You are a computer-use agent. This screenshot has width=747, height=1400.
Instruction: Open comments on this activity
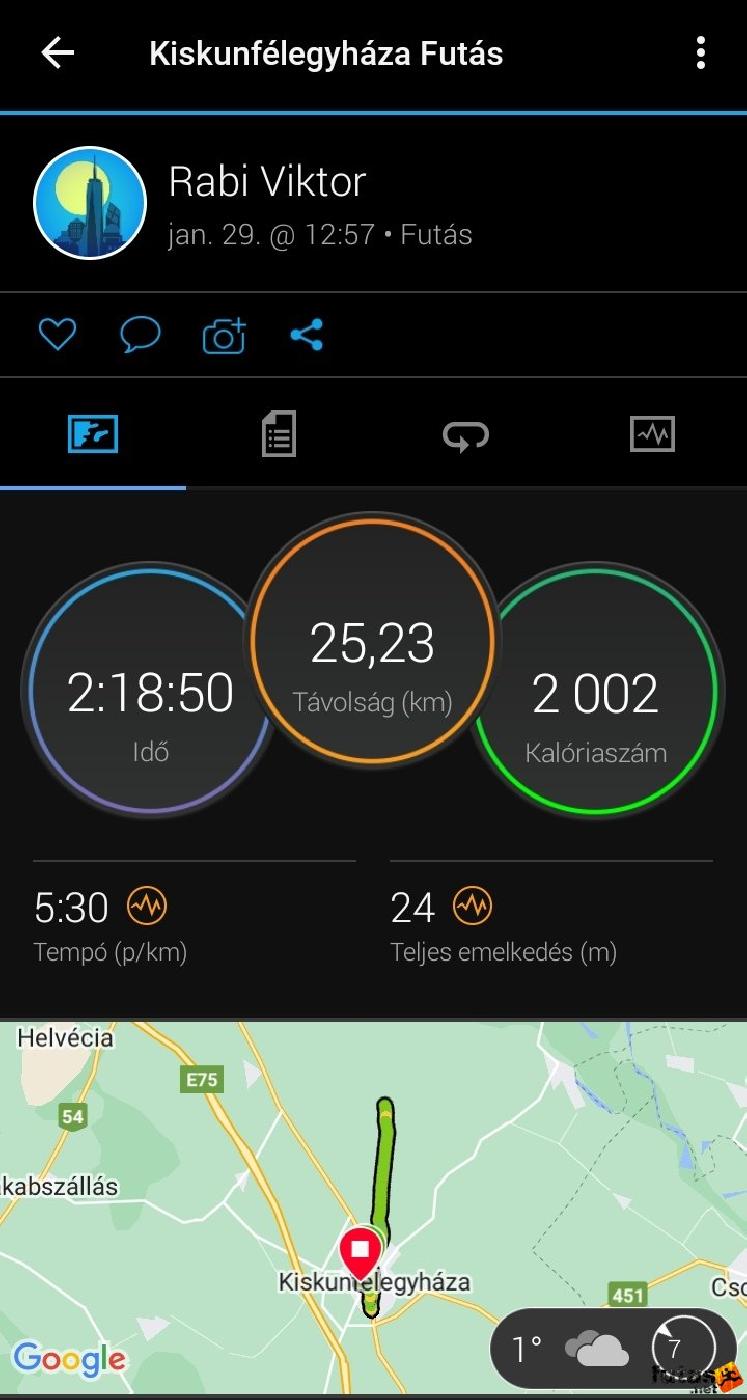tap(140, 334)
